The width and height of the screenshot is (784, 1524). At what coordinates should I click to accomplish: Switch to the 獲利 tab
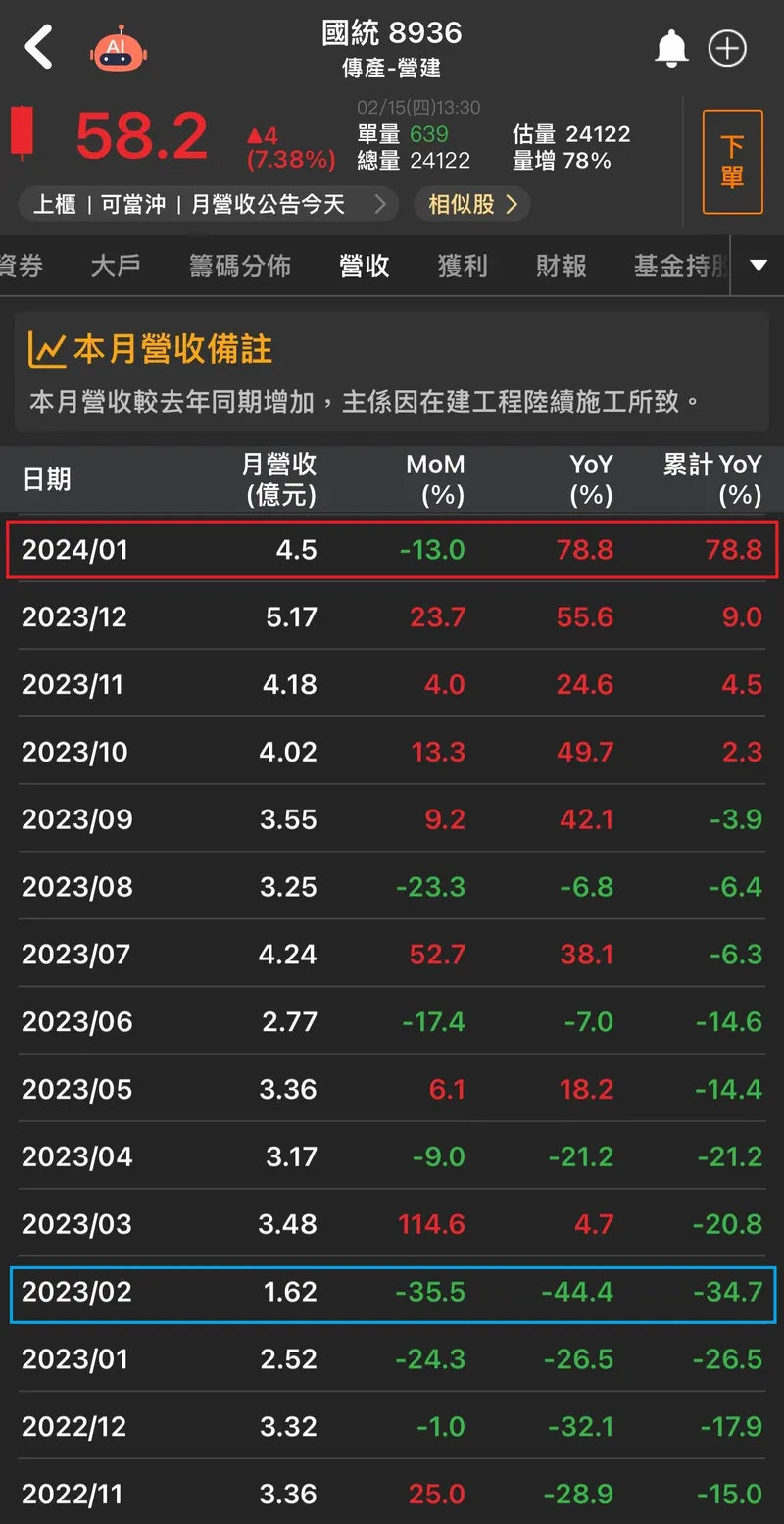click(x=463, y=266)
